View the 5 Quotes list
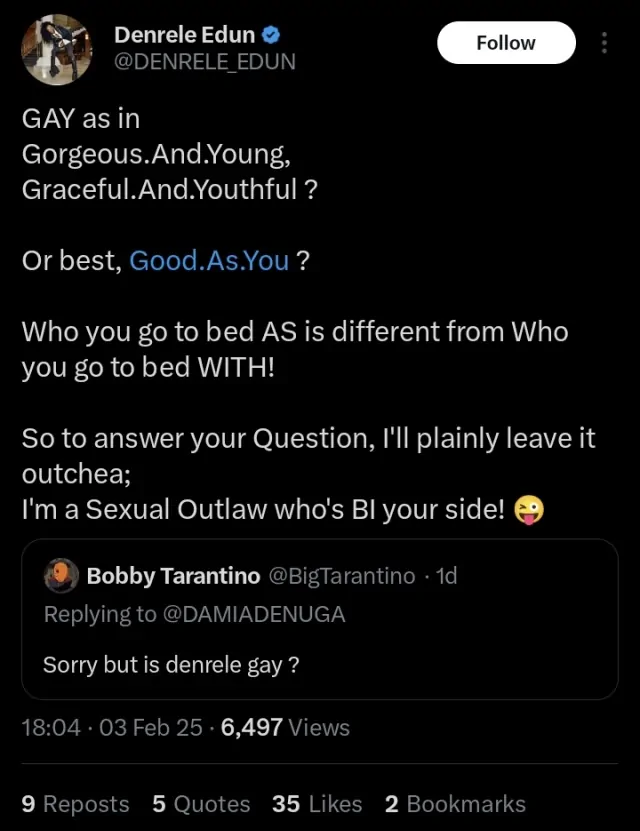Screen dimensions: 640x831 (201, 804)
